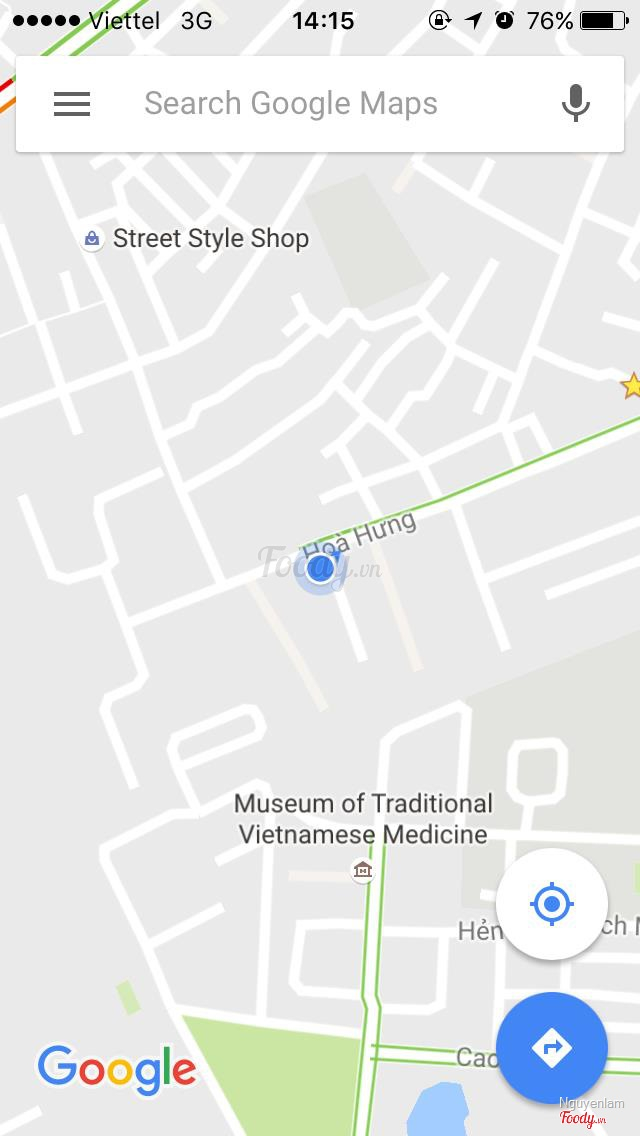The height and width of the screenshot is (1136, 640).
Task: Tap the starred saved place marker
Action: pos(631,385)
